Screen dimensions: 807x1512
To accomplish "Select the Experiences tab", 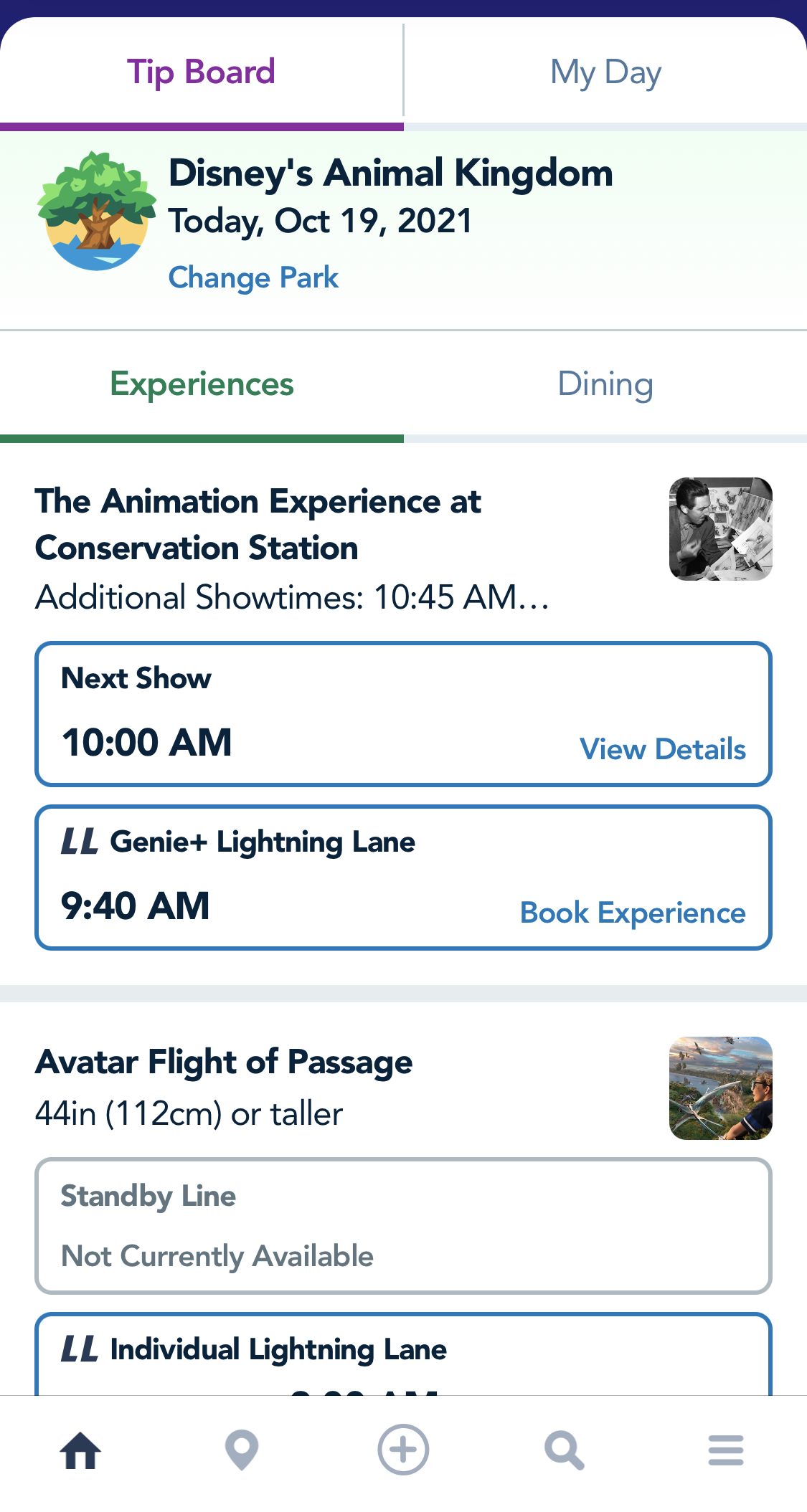I will [202, 384].
